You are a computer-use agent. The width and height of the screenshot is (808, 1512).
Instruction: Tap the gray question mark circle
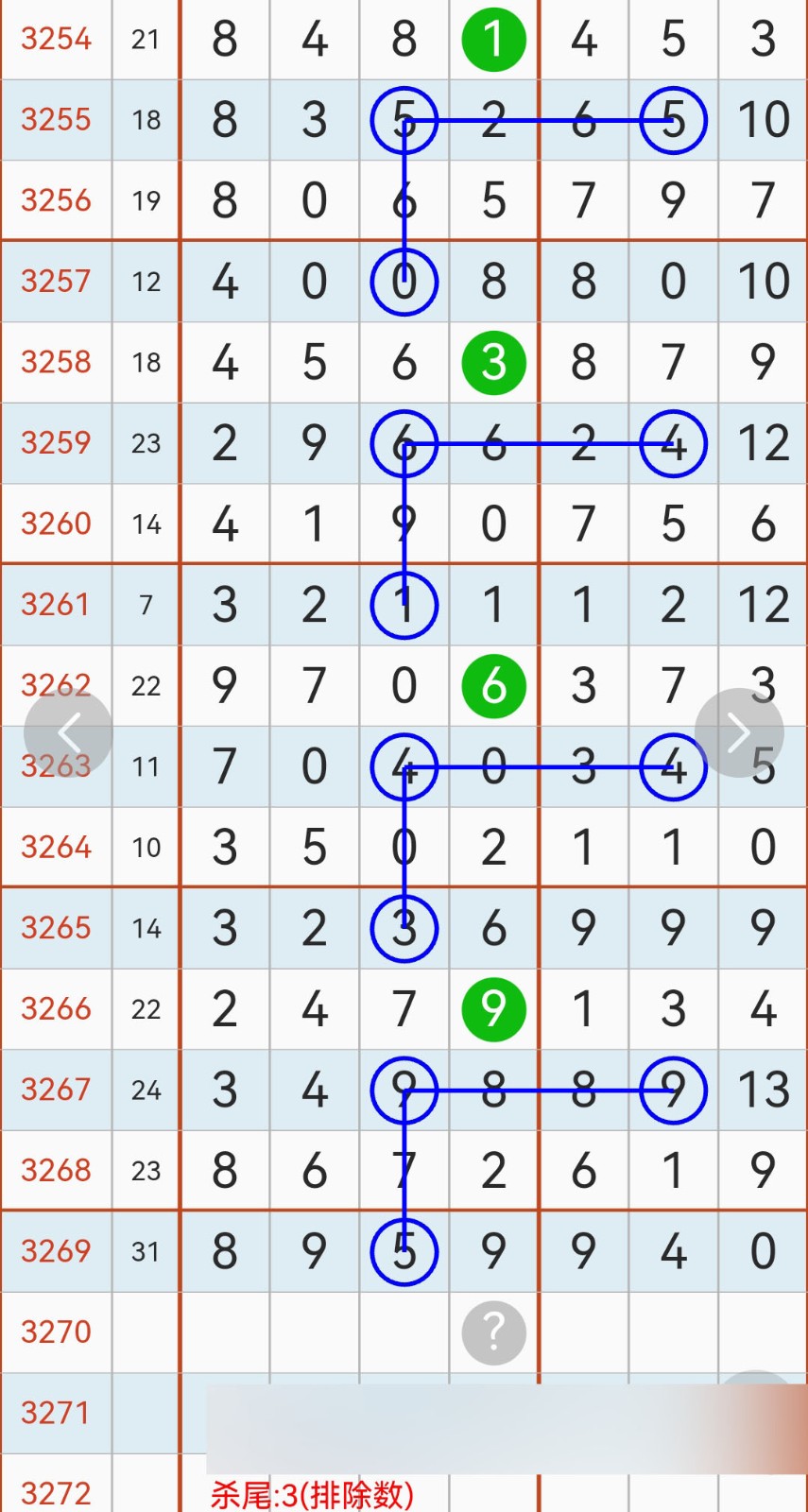click(493, 1331)
